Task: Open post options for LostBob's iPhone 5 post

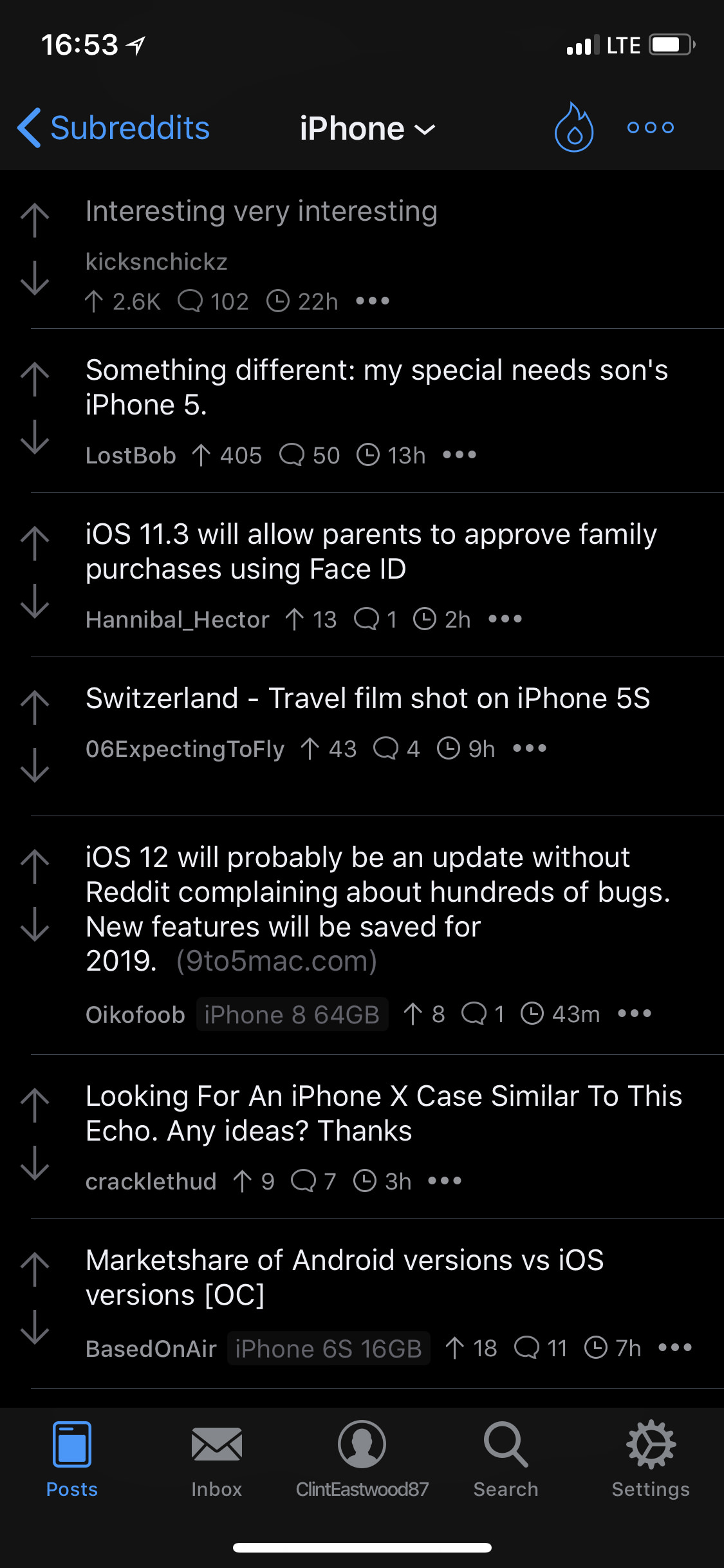Action: pos(459,454)
